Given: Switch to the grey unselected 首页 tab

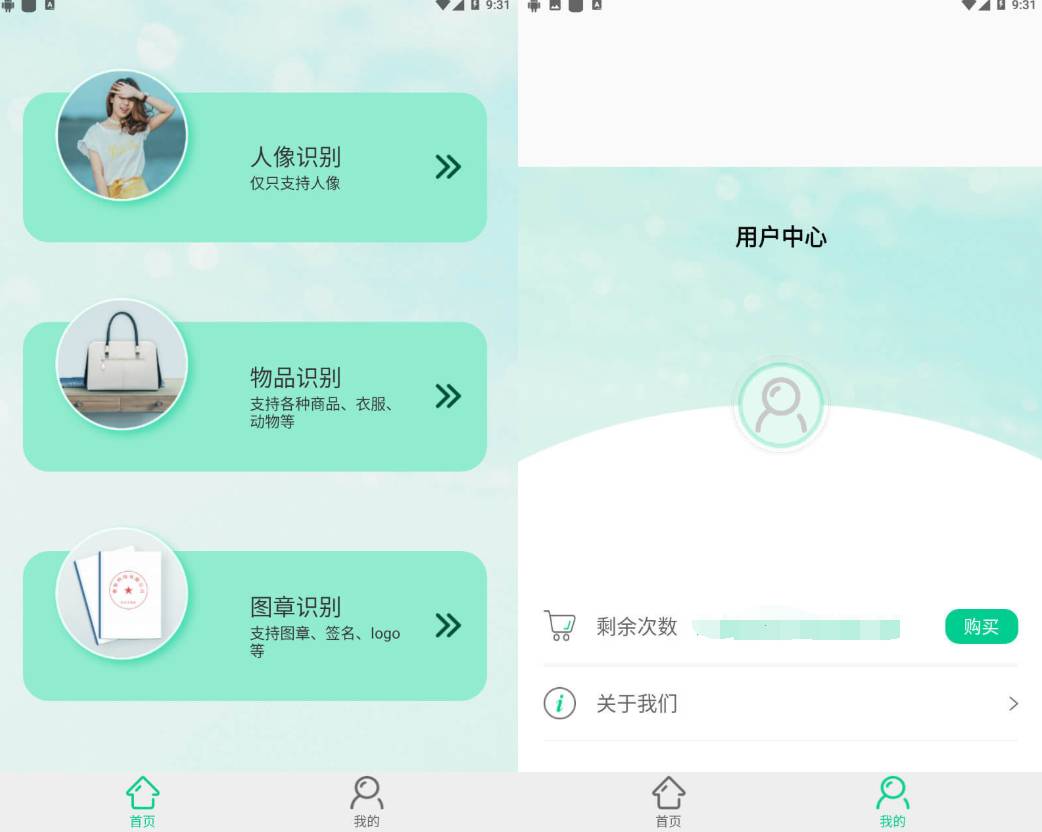Looking at the screenshot, I should pos(668,802).
